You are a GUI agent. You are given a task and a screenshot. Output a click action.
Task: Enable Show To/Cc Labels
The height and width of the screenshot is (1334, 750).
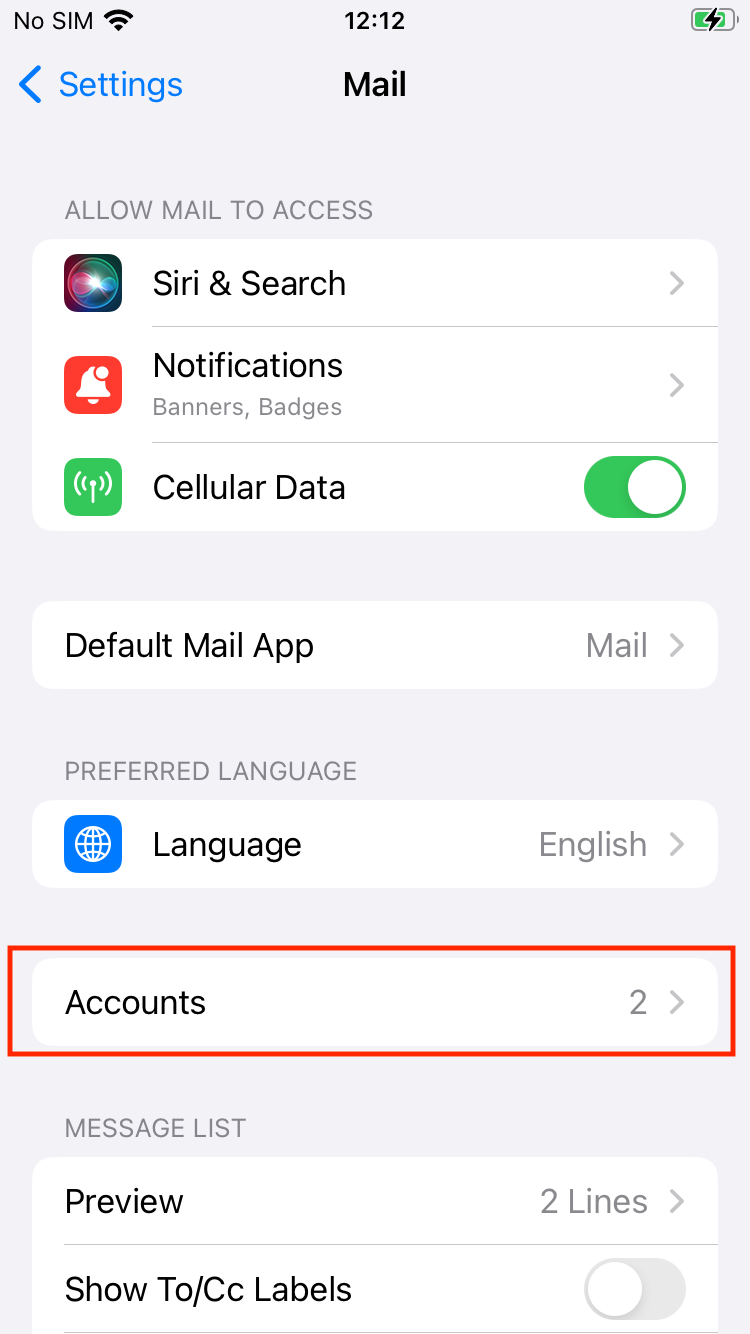point(634,1289)
